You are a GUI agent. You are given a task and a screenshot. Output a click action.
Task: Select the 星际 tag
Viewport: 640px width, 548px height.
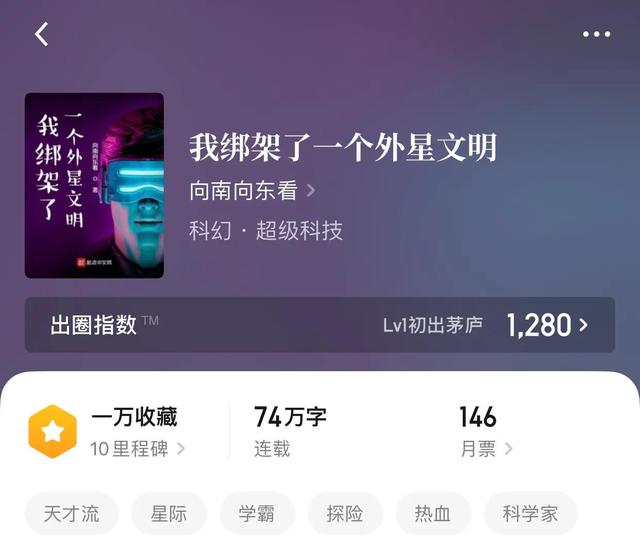(169, 514)
